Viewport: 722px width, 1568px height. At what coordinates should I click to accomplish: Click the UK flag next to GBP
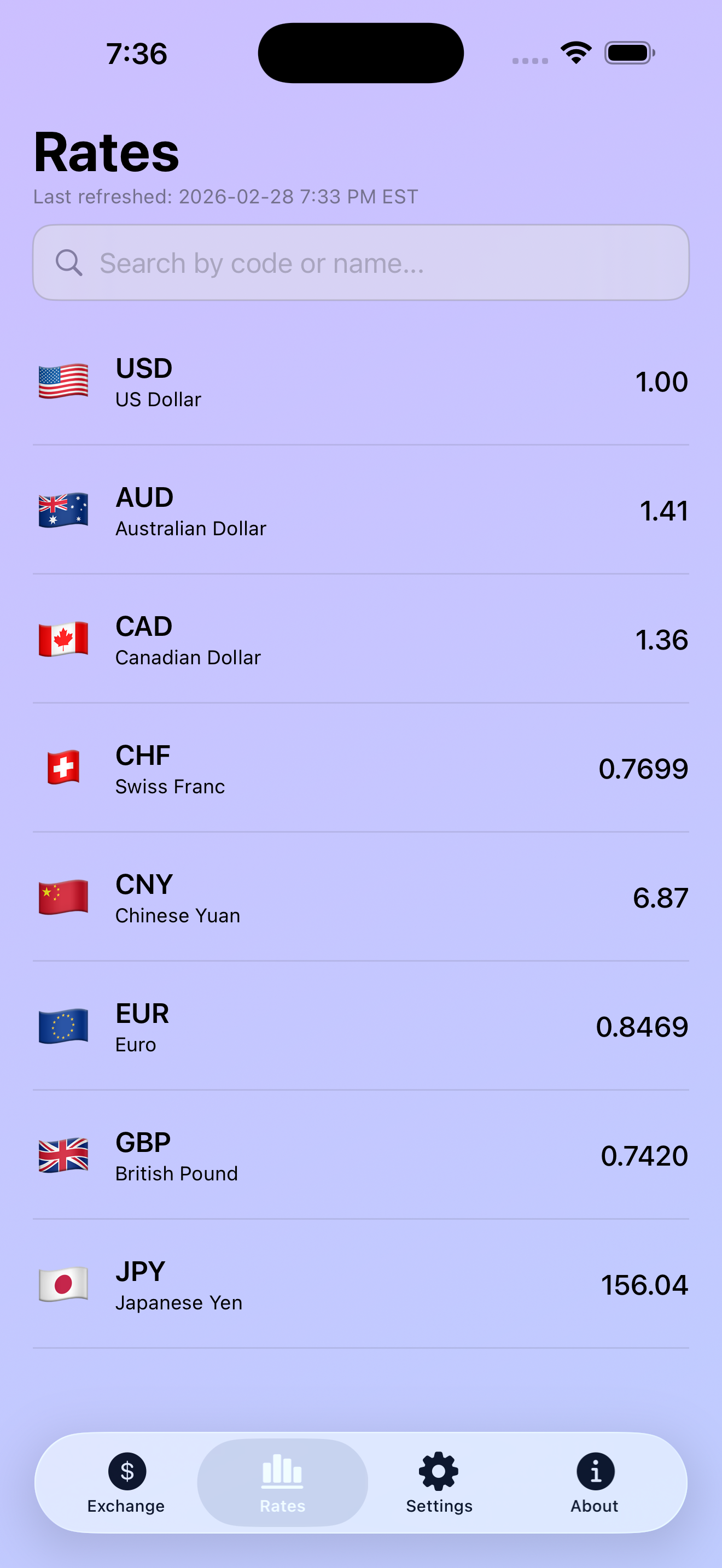(63, 1155)
